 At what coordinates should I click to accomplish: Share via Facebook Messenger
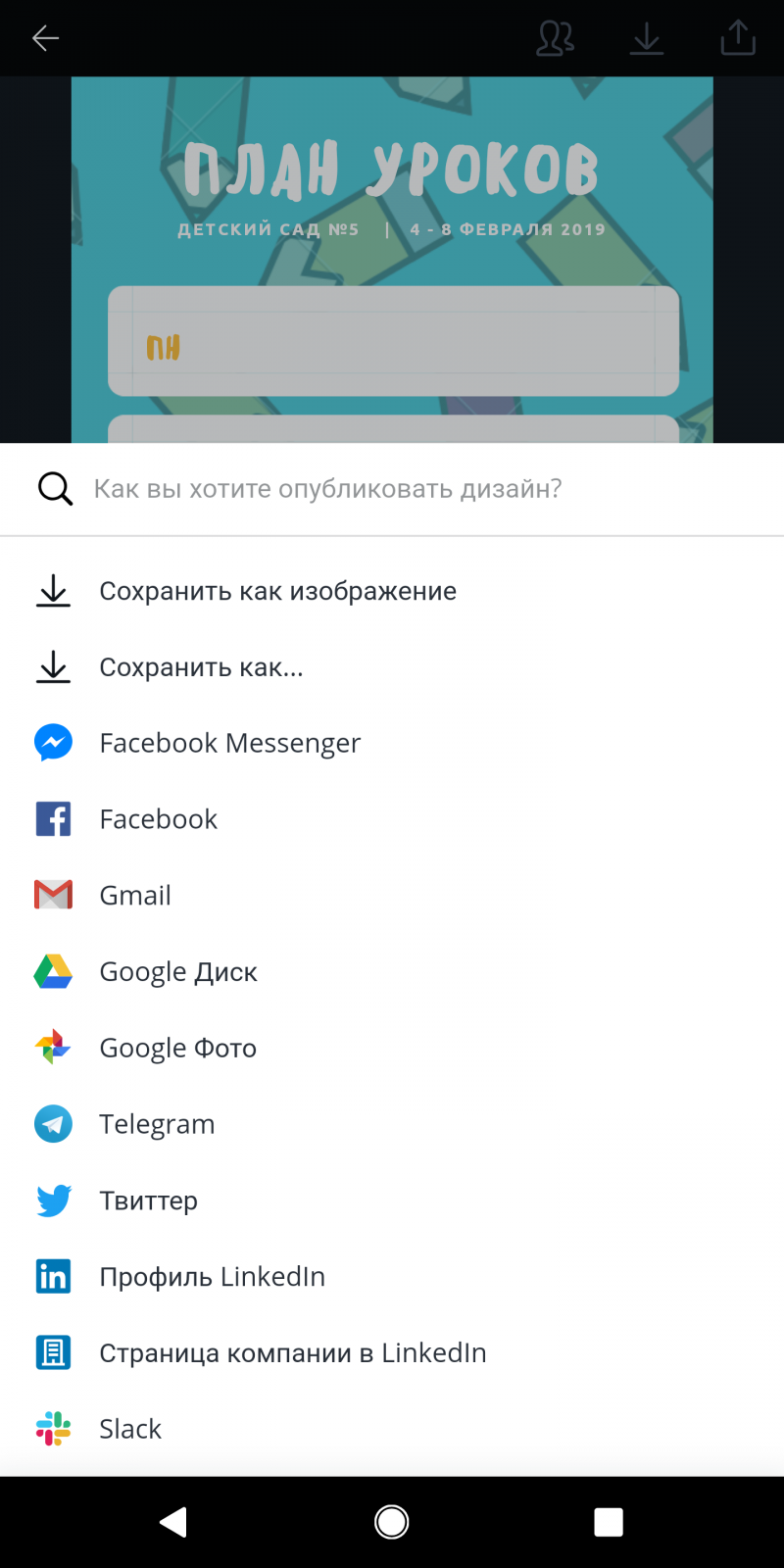(392, 743)
